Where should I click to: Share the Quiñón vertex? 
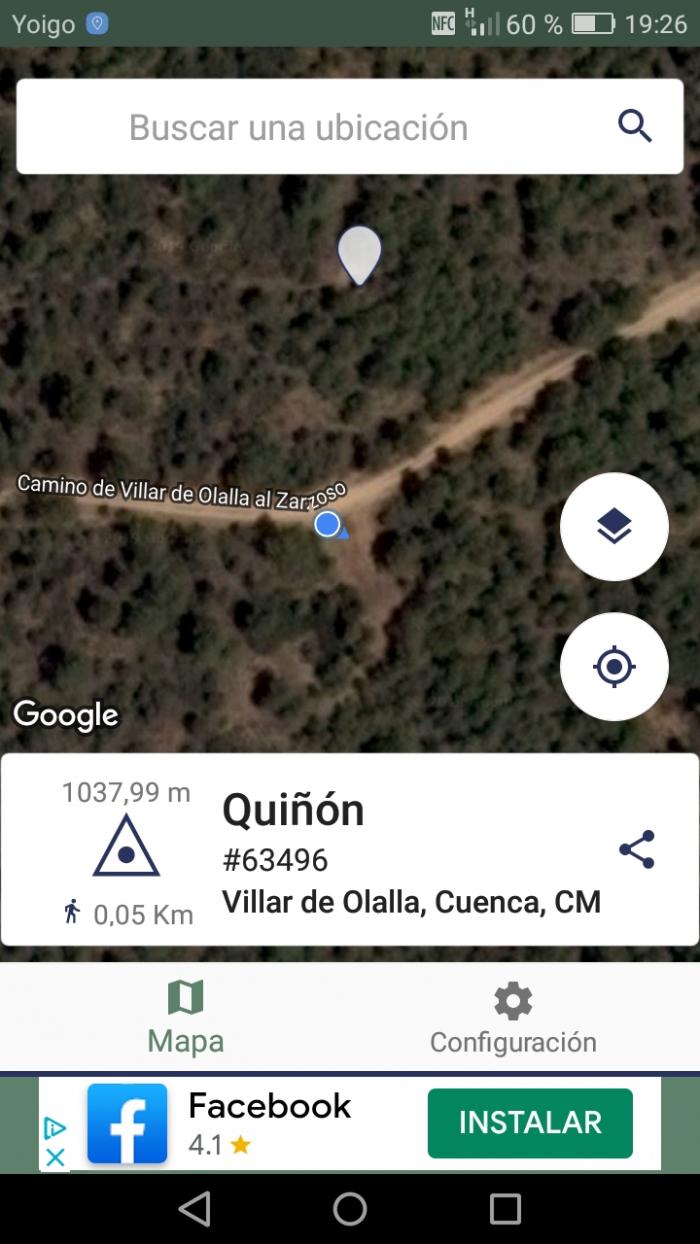(637, 849)
